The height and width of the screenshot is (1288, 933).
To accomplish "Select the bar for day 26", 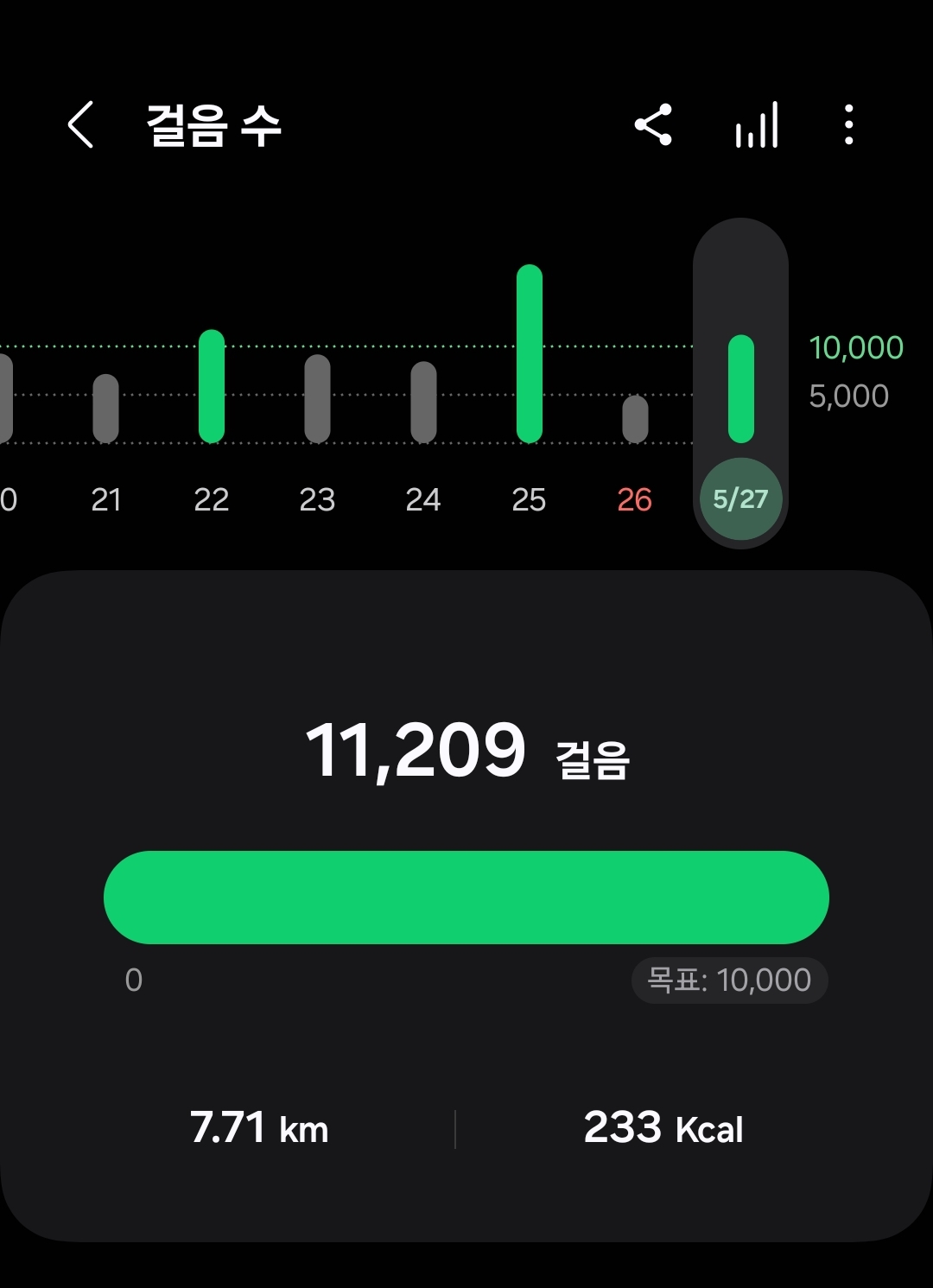I will (635, 419).
